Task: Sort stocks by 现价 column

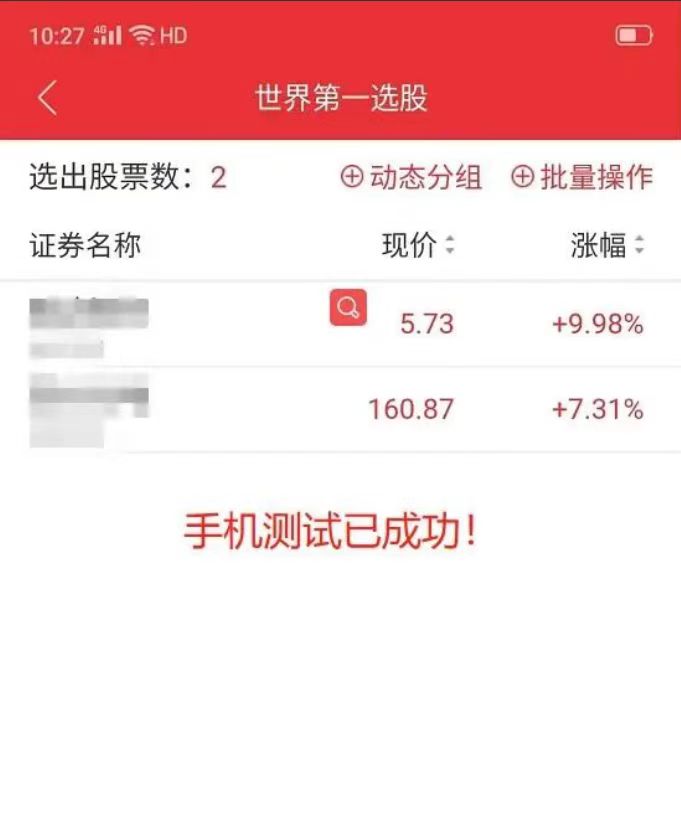Action: [x=419, y=246]
